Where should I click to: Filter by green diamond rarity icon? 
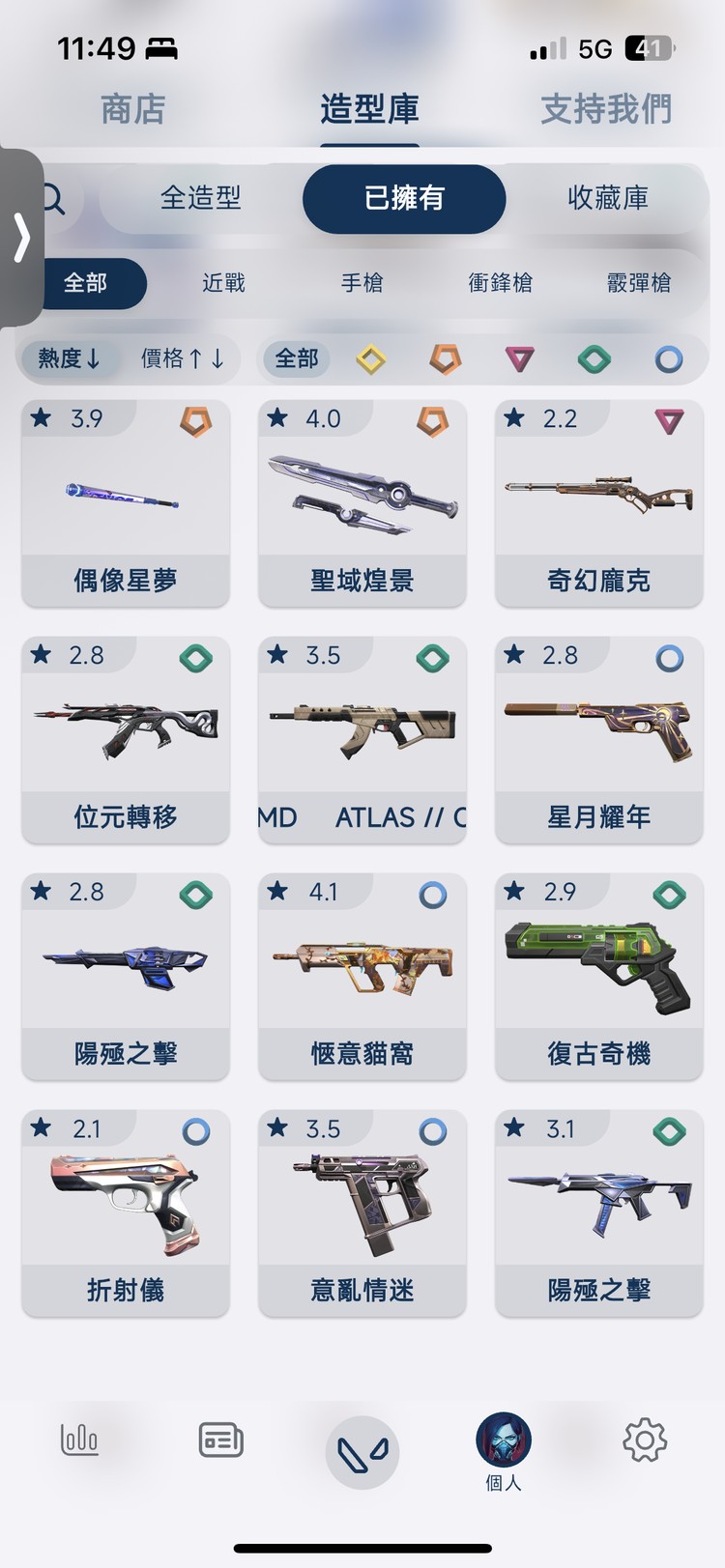pos(594,358)
